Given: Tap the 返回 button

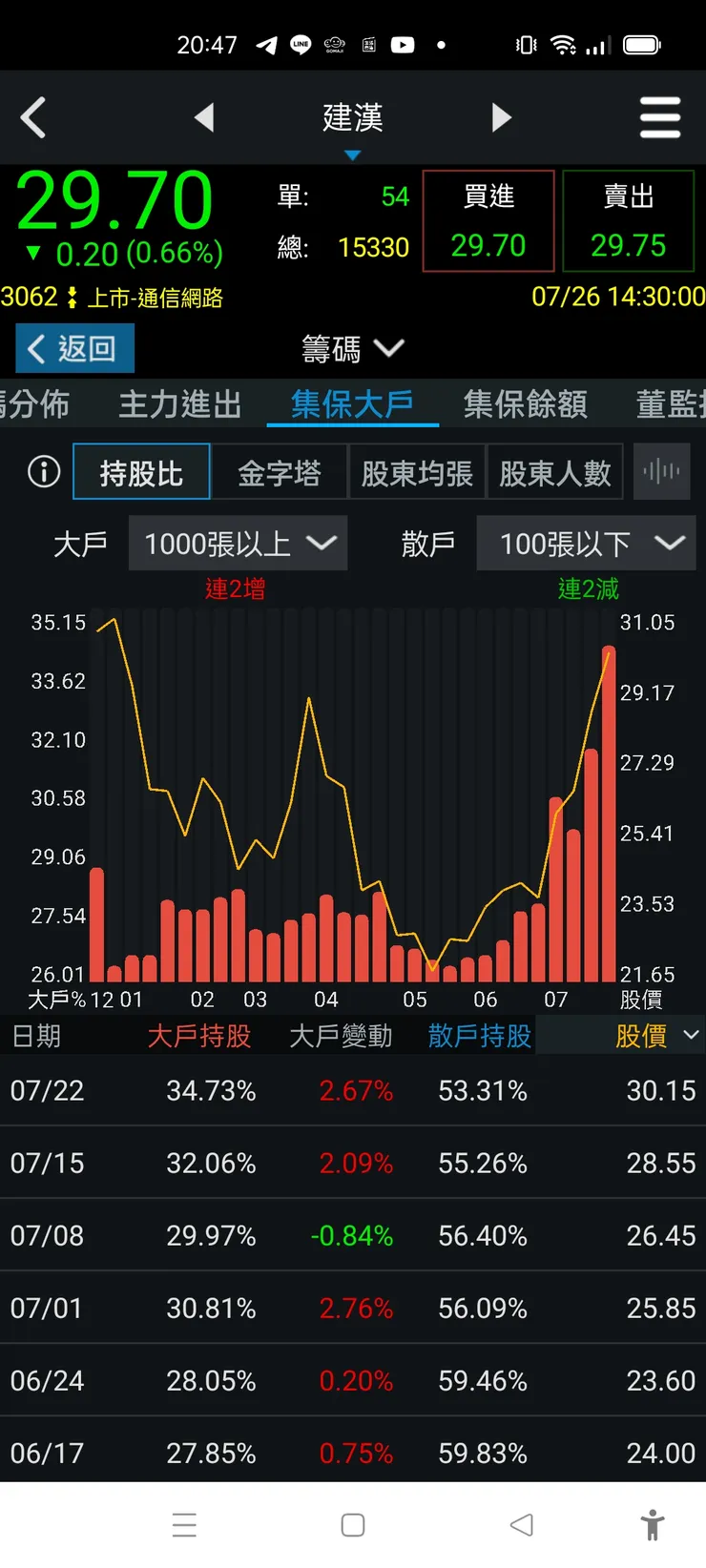Looking at the screenshot, I should tap(73, 348).
